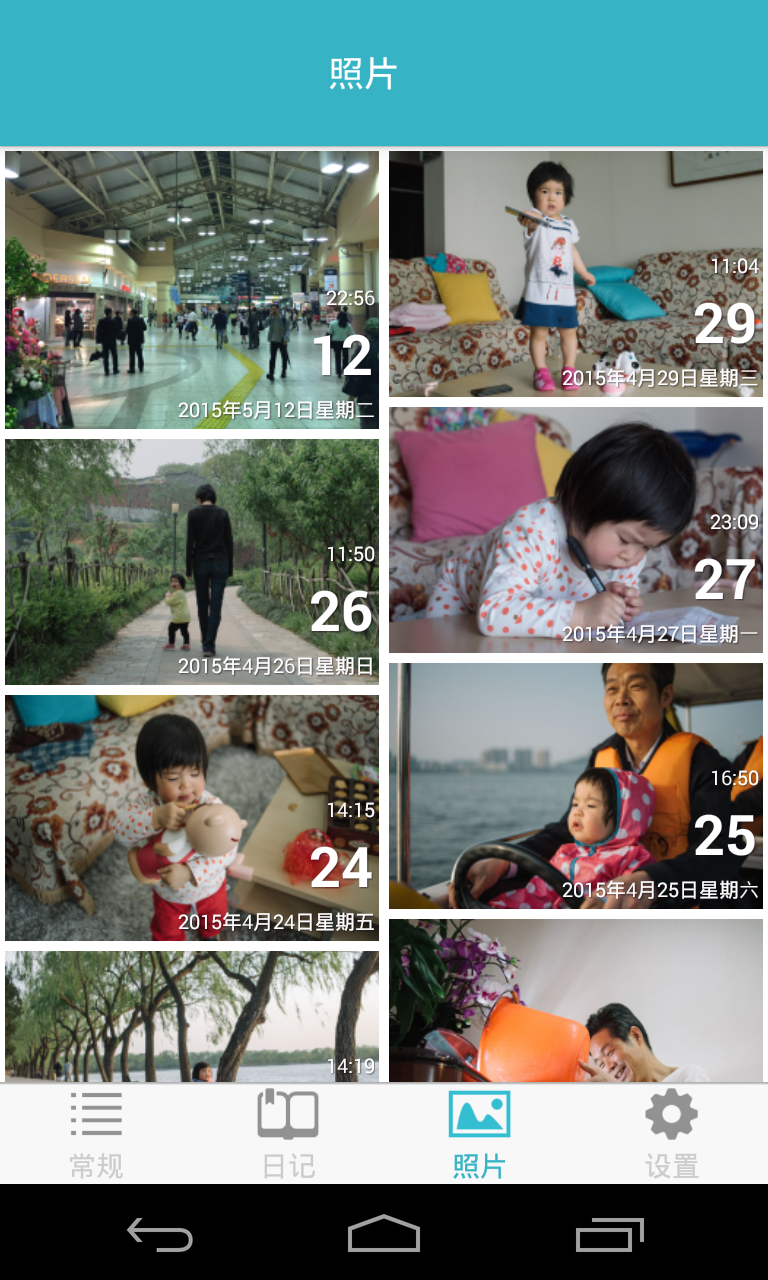The width and height of the screenshot is (768, 1280).
Task: Open the lakeside photo taken at 14:19
Action: point(192,1016)
